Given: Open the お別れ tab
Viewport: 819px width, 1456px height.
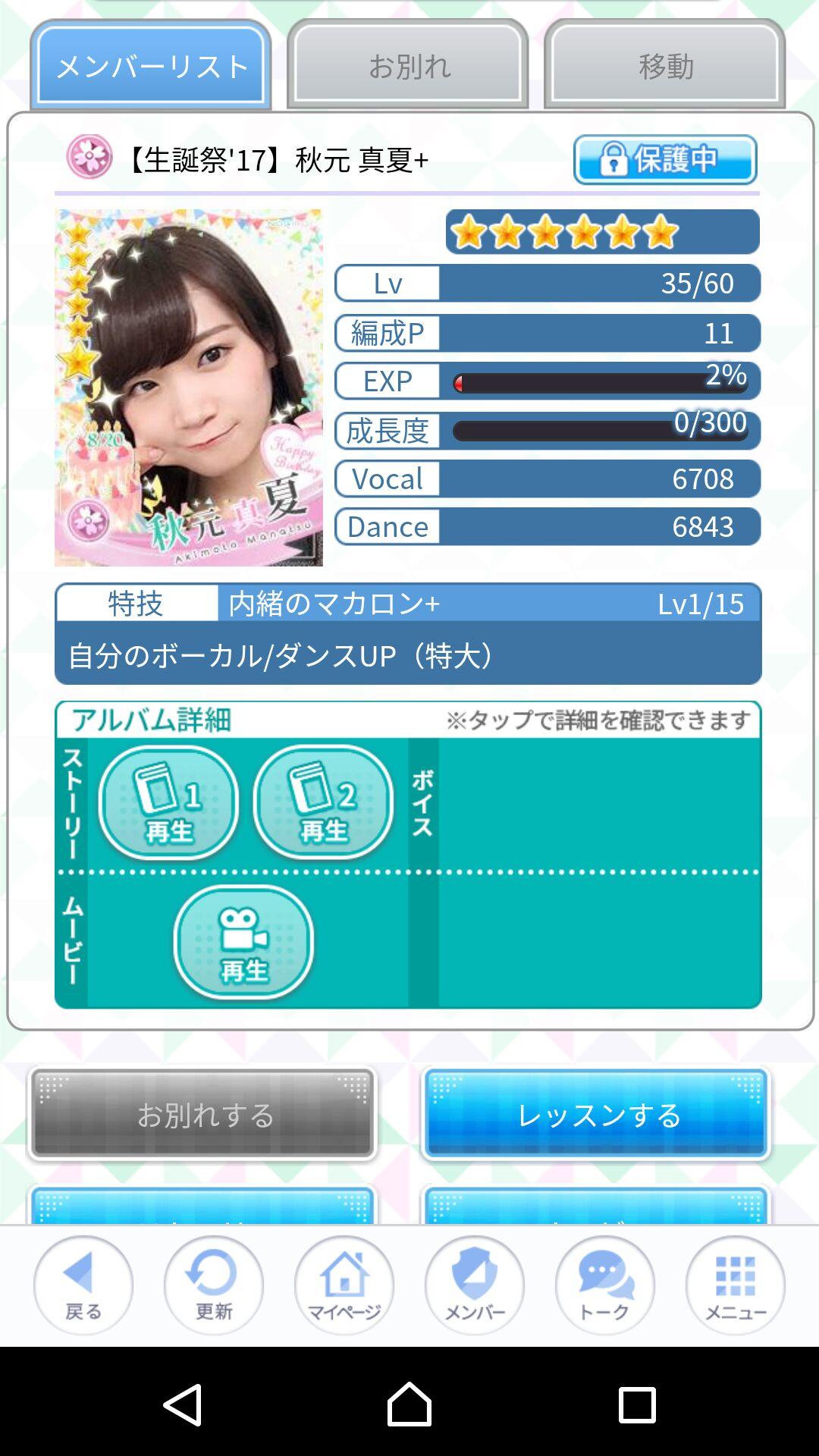Looking at the screenshot, I should coord(408,66).
